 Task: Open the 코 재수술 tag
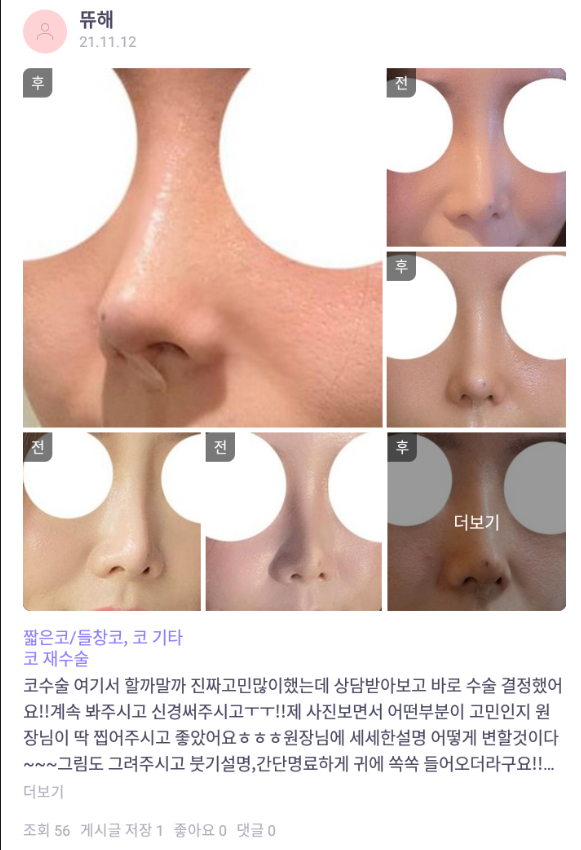click(x=56, y=659)
